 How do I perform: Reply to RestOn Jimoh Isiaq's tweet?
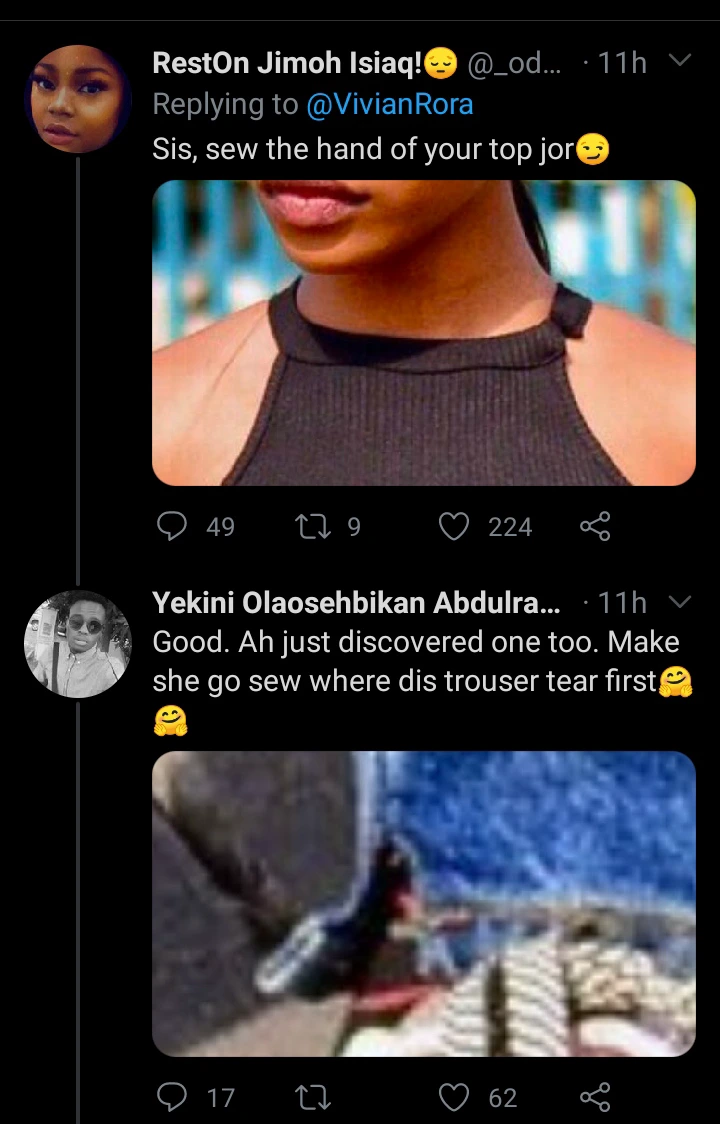click(173, 527)
